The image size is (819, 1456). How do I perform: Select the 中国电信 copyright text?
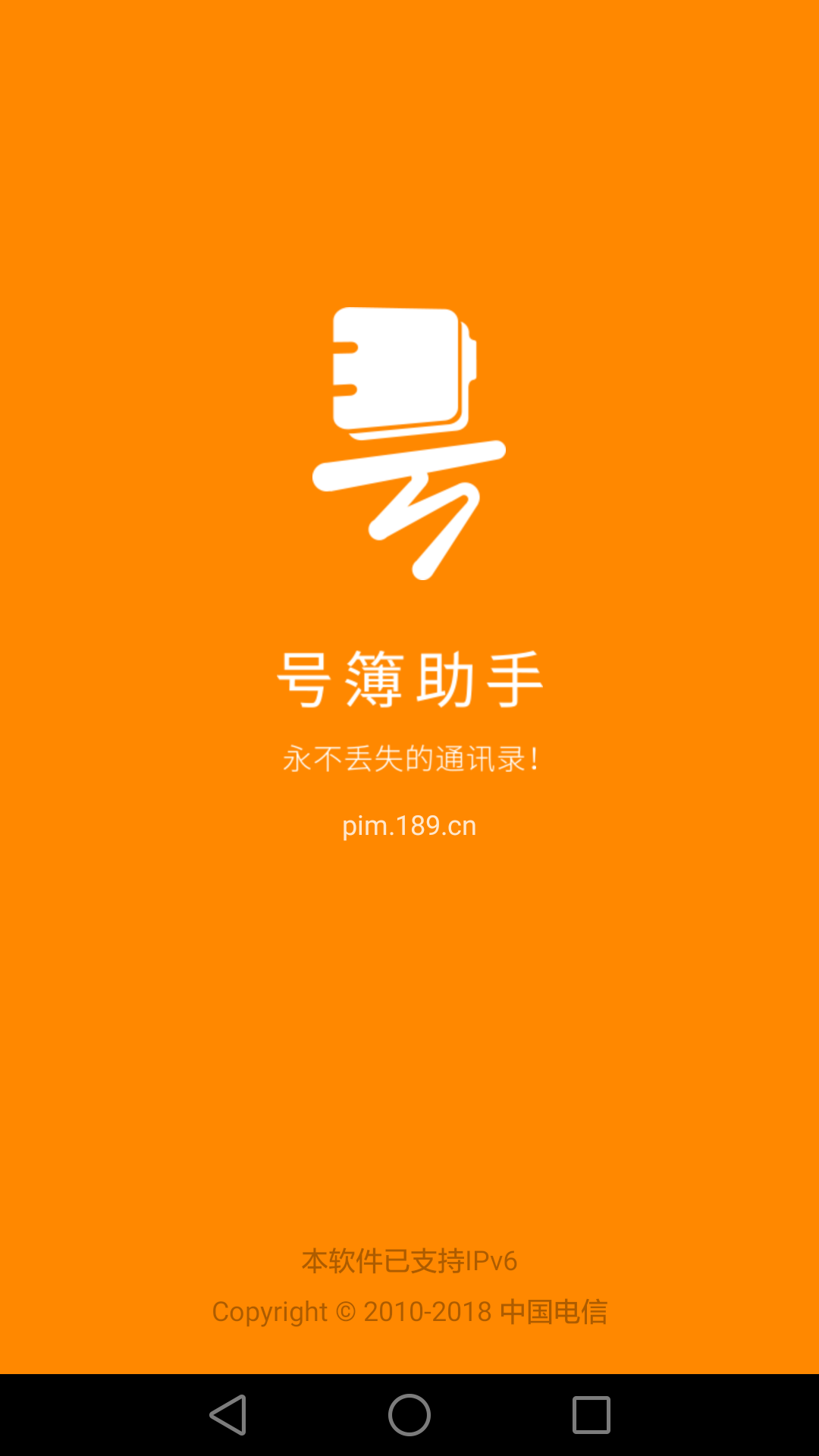(x=557, y=1310)
